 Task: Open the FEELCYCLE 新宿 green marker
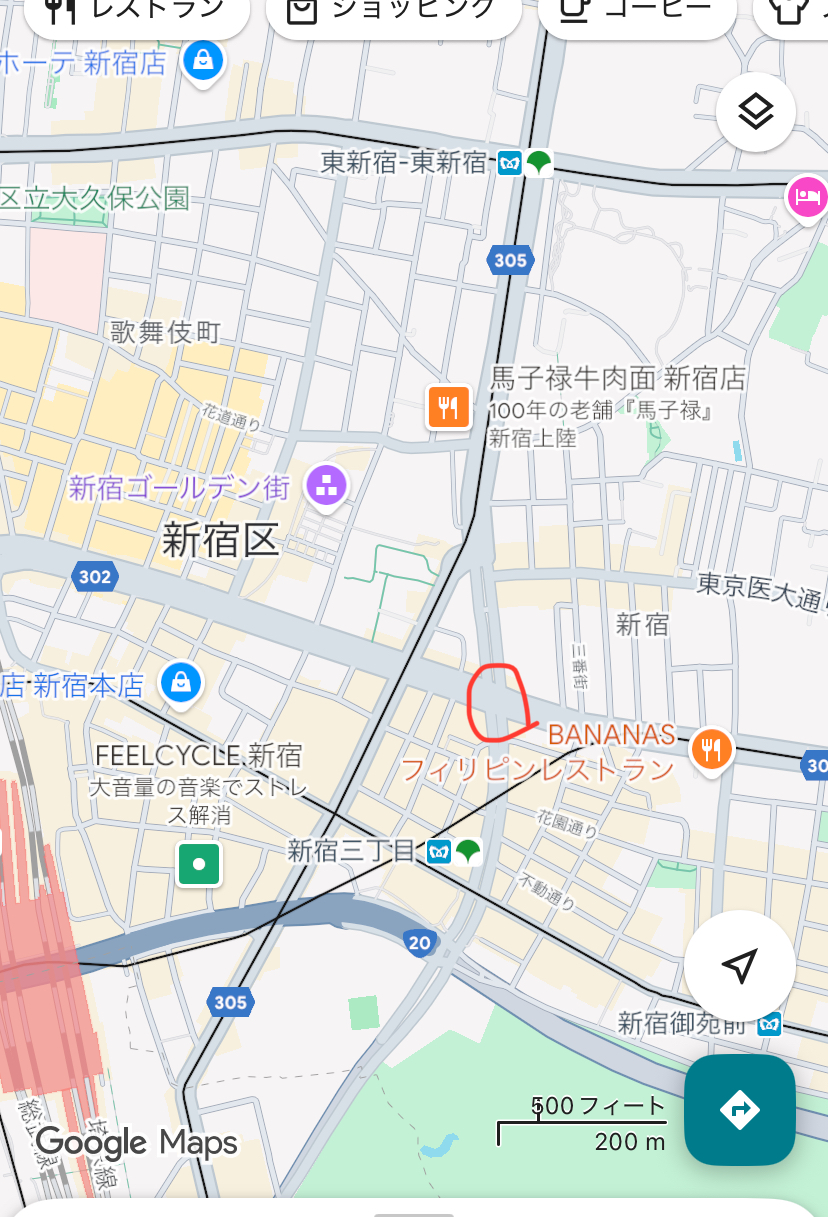point(199,864)
